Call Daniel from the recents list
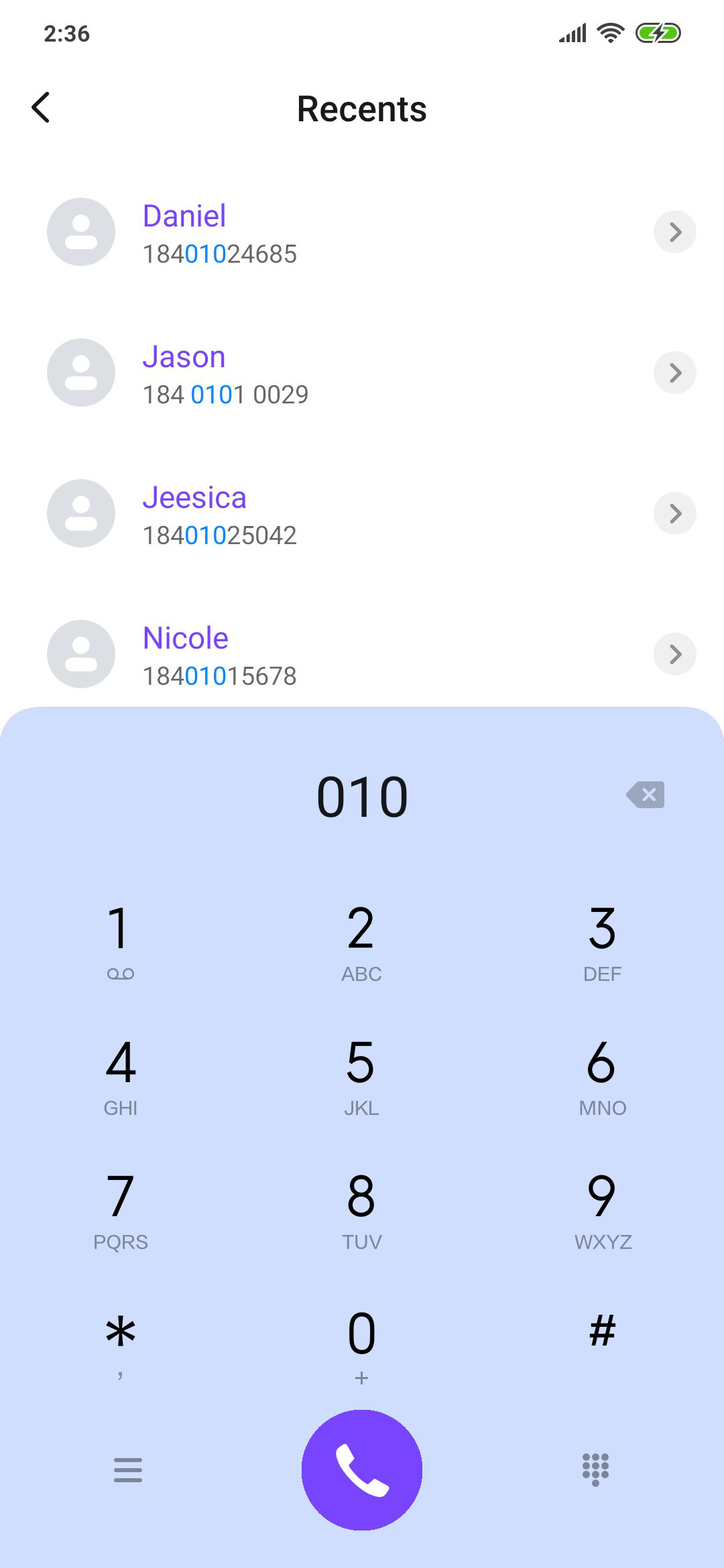The height and width of the screenshot is (1568, 724). click(362, 232)
